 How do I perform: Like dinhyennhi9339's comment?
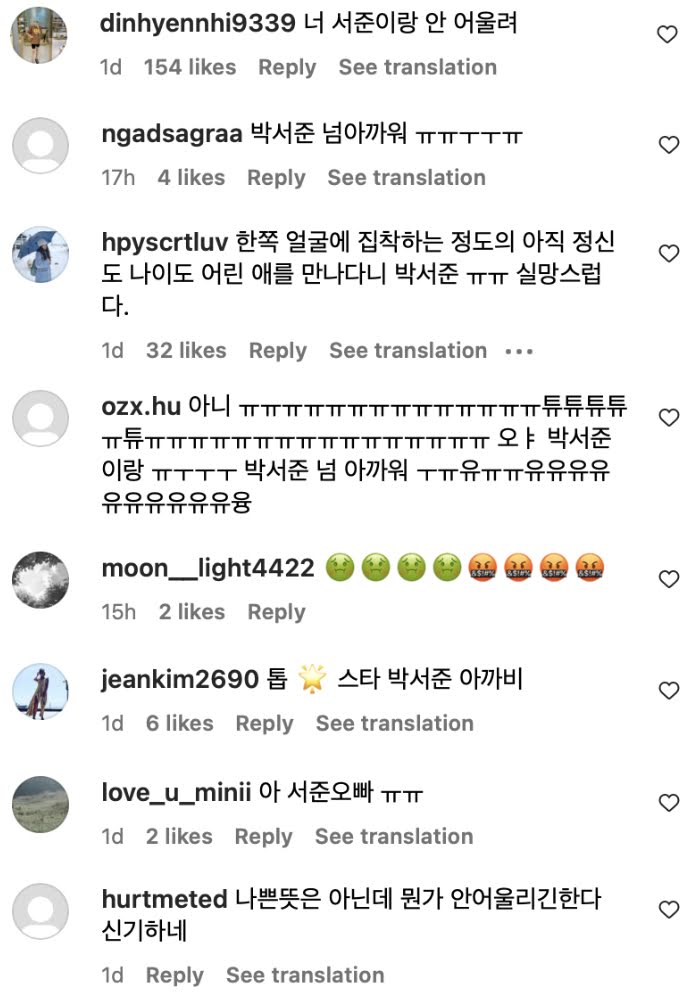[x=667, y=35]
